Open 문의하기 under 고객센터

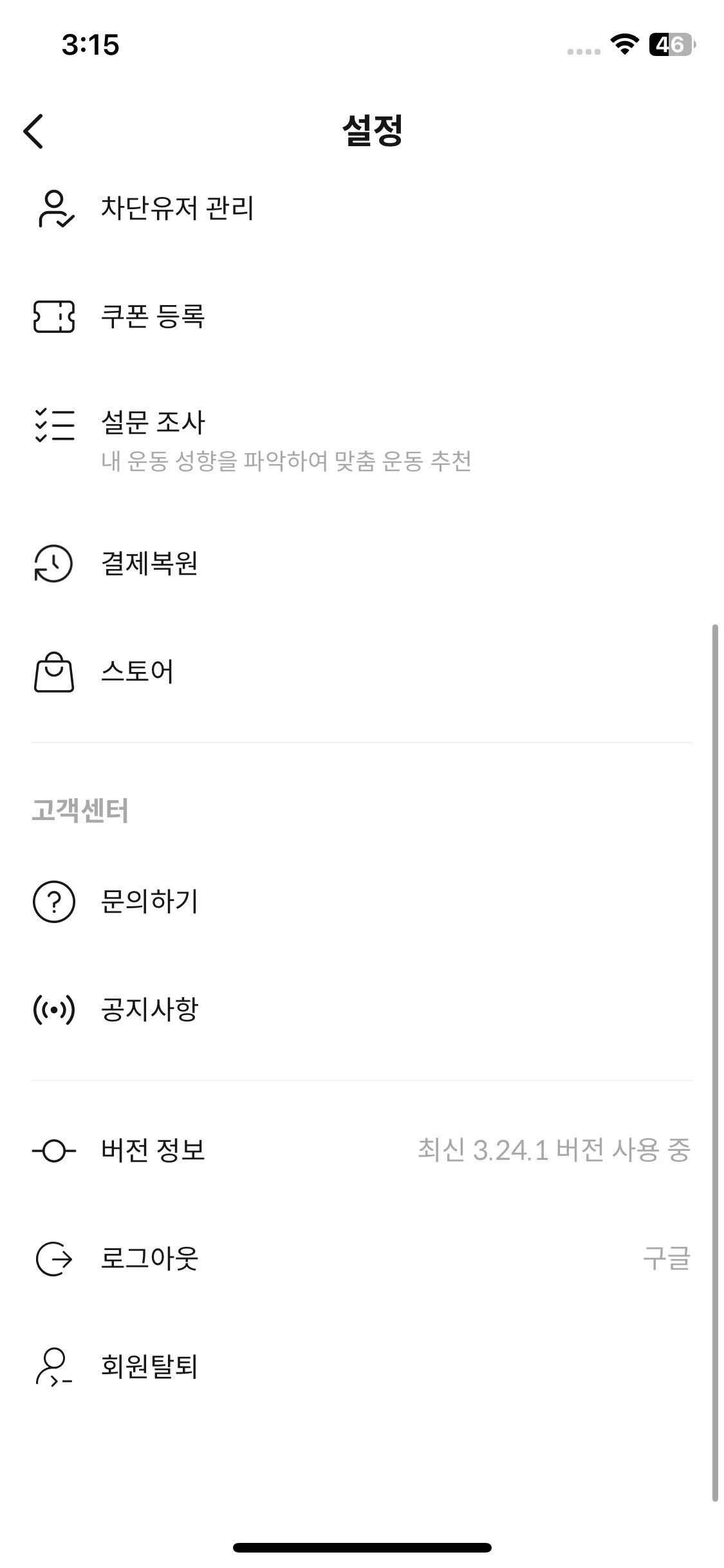[x=149, y=901]
